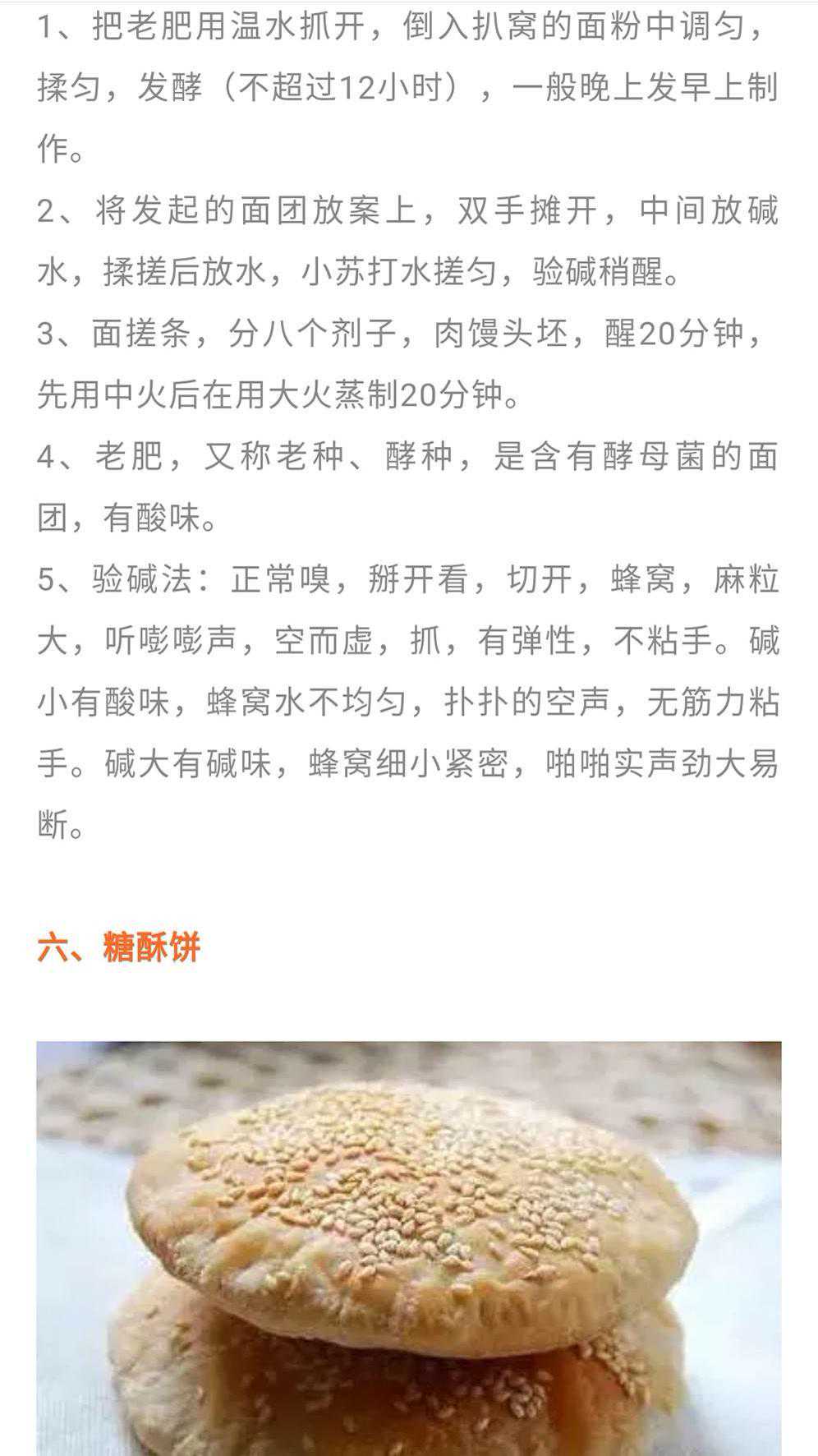Open the sesame sugar cake photo
Screen dimensions: 818x1456
coord(408,1247)
